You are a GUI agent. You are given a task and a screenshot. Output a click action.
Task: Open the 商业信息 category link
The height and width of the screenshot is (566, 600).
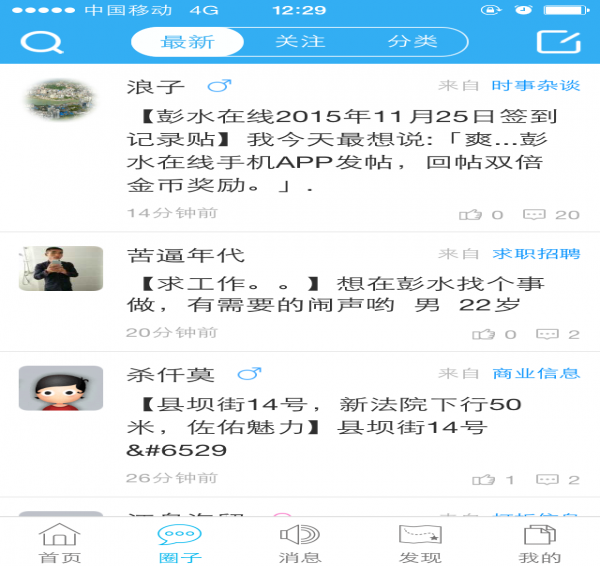(x=536, y=374)
